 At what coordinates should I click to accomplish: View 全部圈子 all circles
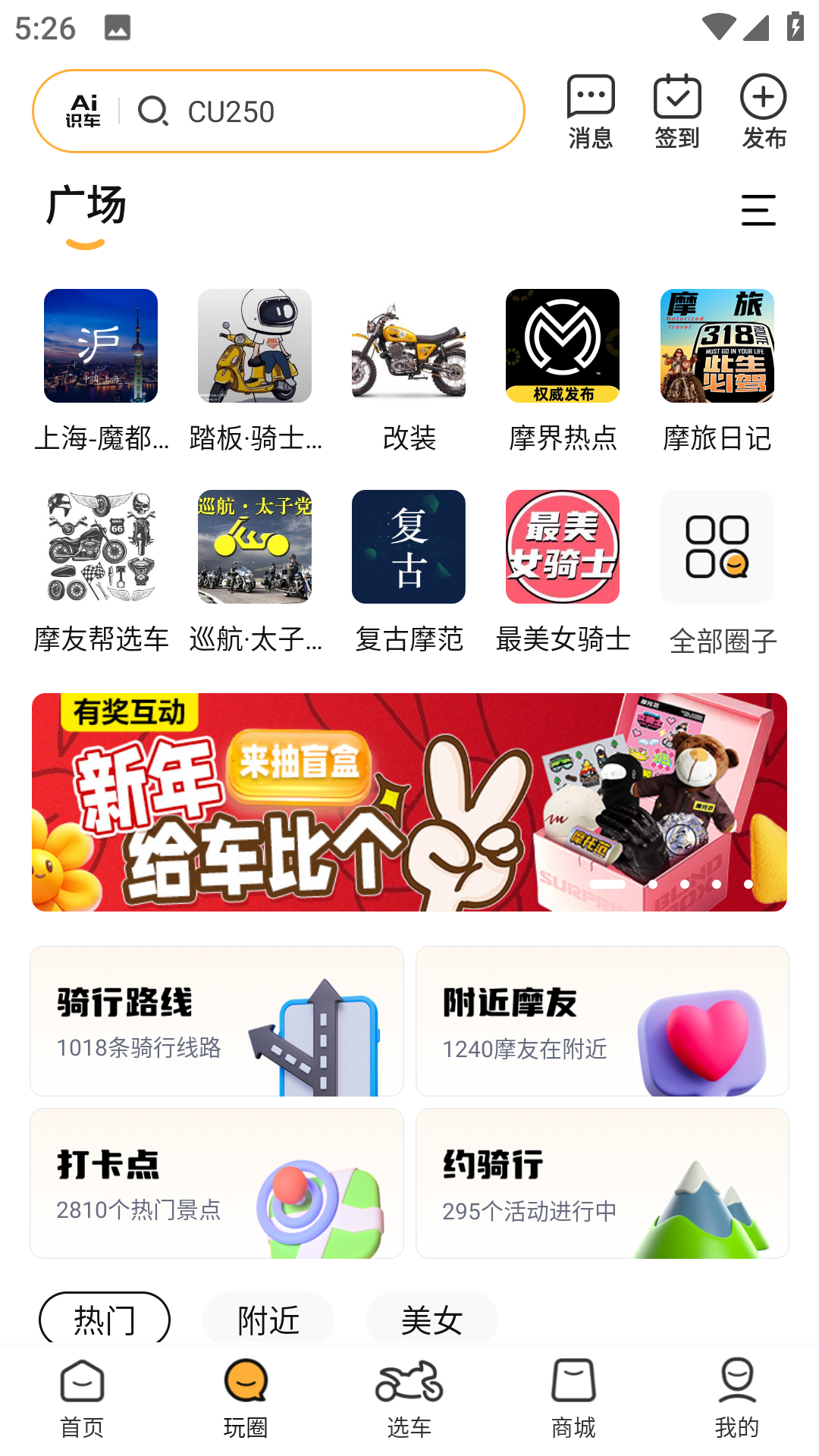click(x=717, y=570)
